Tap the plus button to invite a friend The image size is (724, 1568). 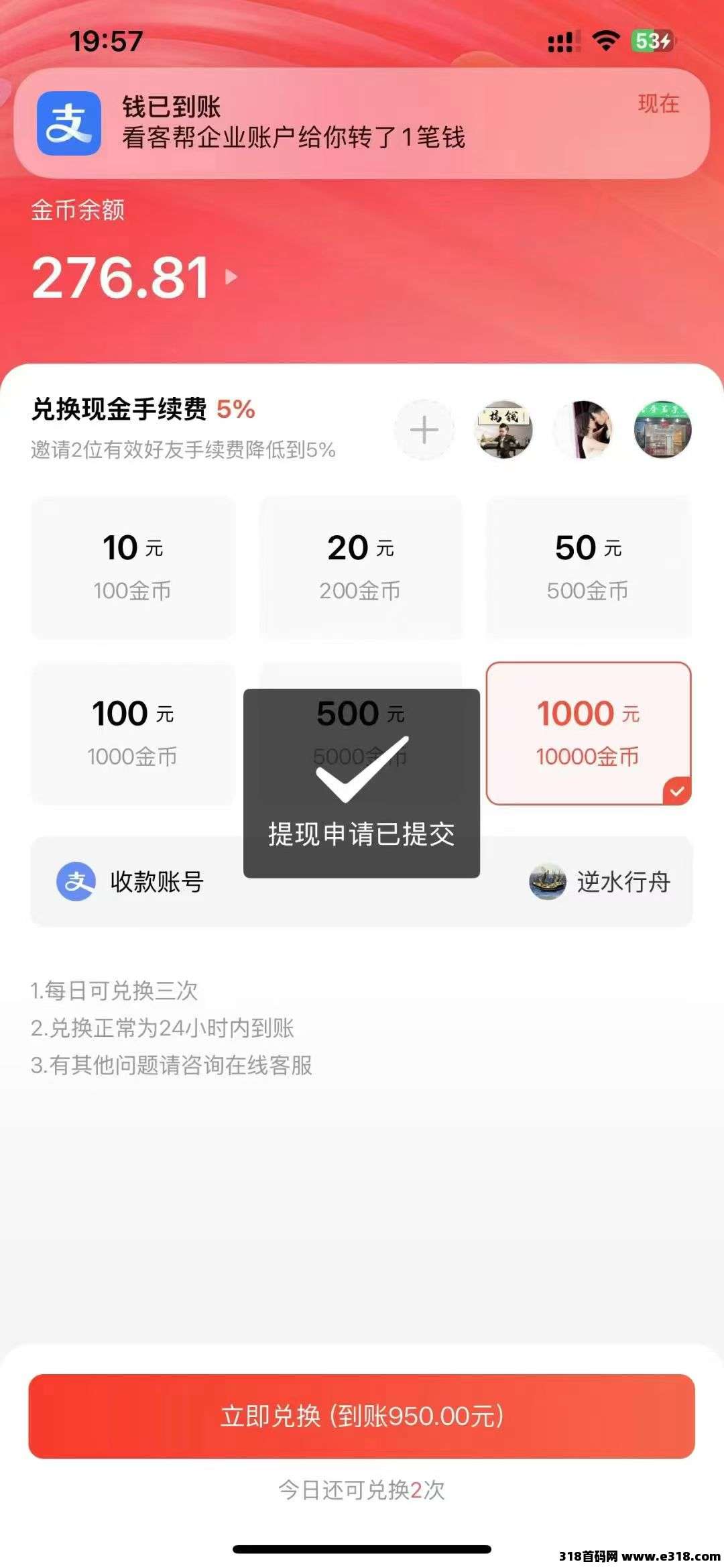pyautogui.click(x=424, y=430)
